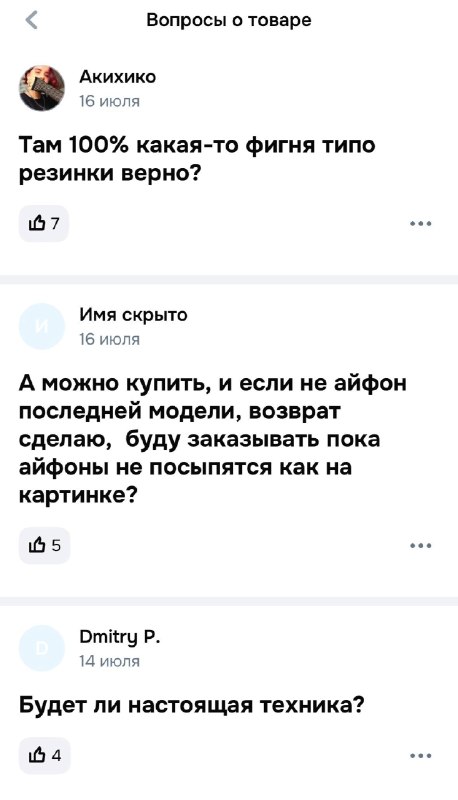Like Акихико's question about резинки

click(44, 223)
